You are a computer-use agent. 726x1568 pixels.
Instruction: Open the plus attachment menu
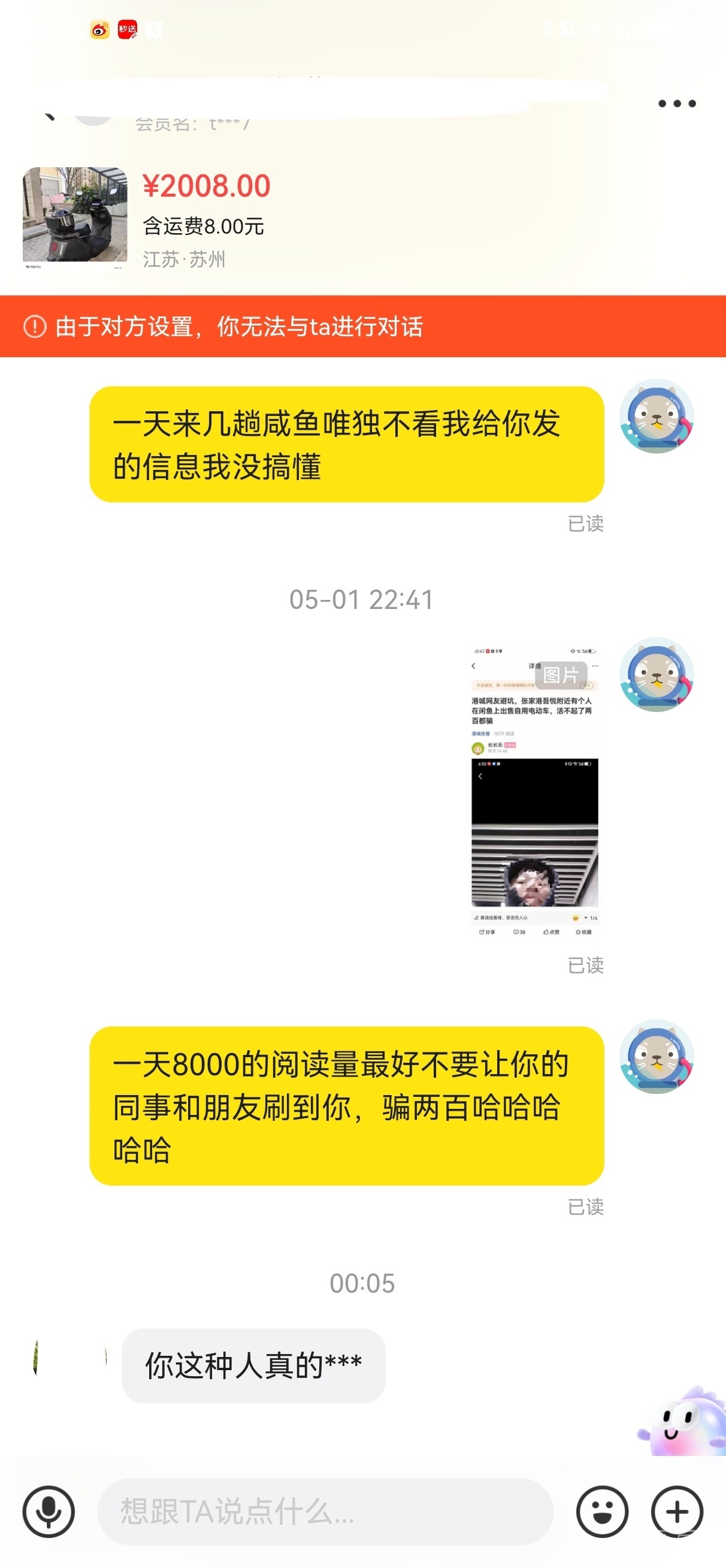pyautogui.click(x=677, y=1512)
